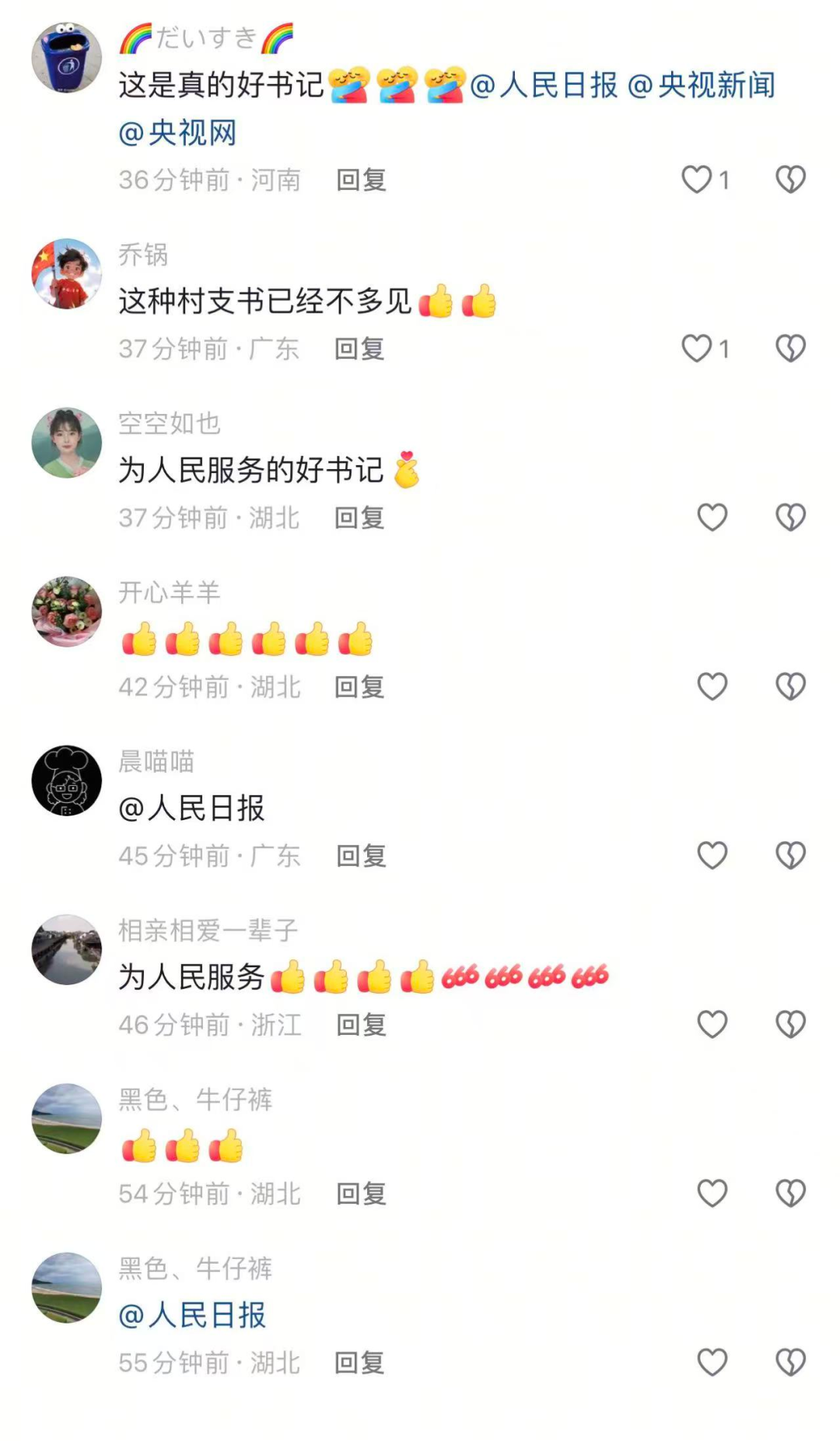
Task: Like 开心羊羊's comment
Action: click(712, 687)
